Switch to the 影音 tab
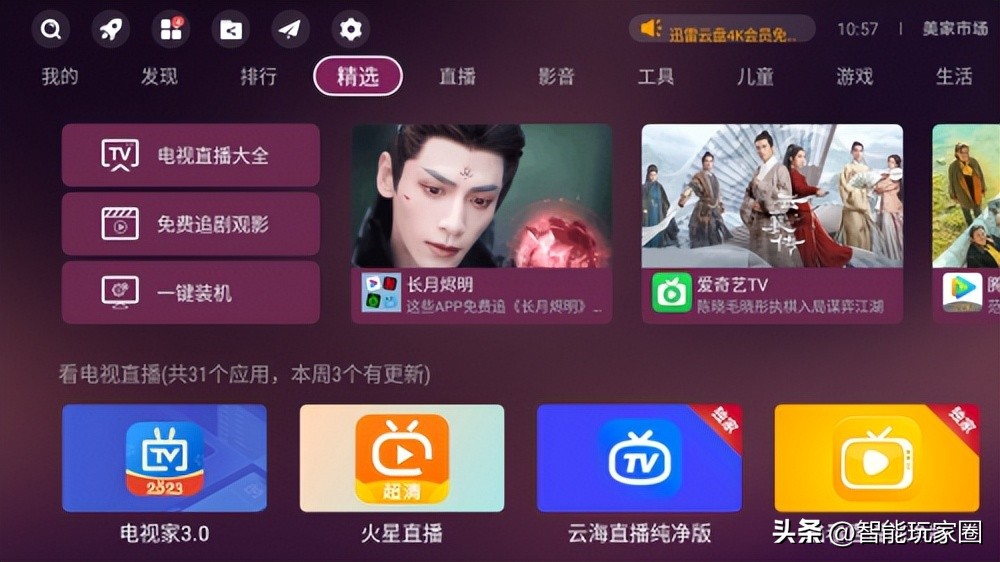Screen dimensions: 1000x562 [x=556, y=76]
